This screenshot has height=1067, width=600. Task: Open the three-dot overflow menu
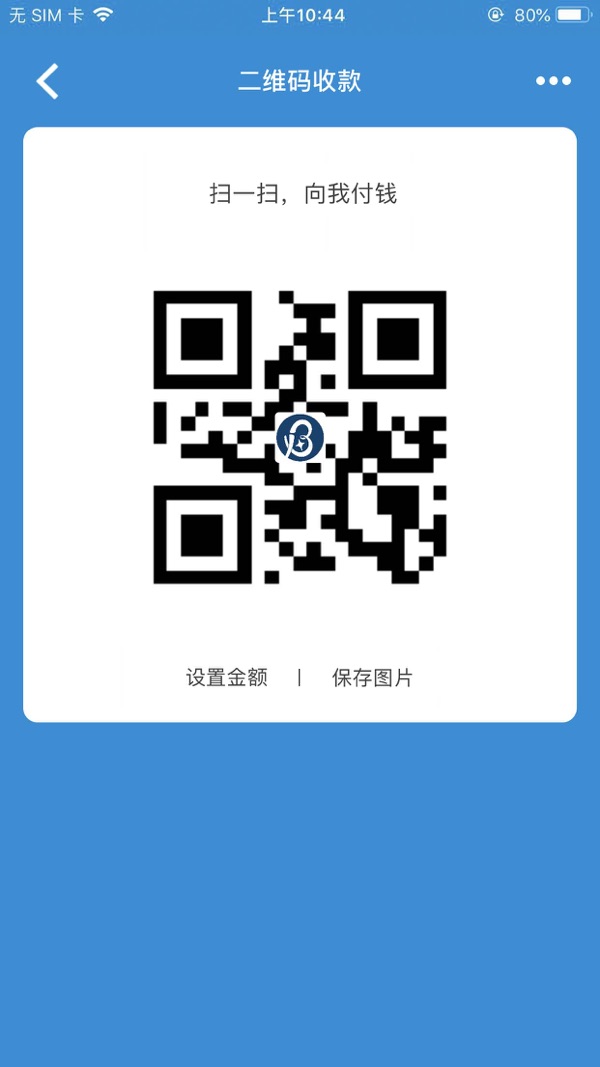553,81
